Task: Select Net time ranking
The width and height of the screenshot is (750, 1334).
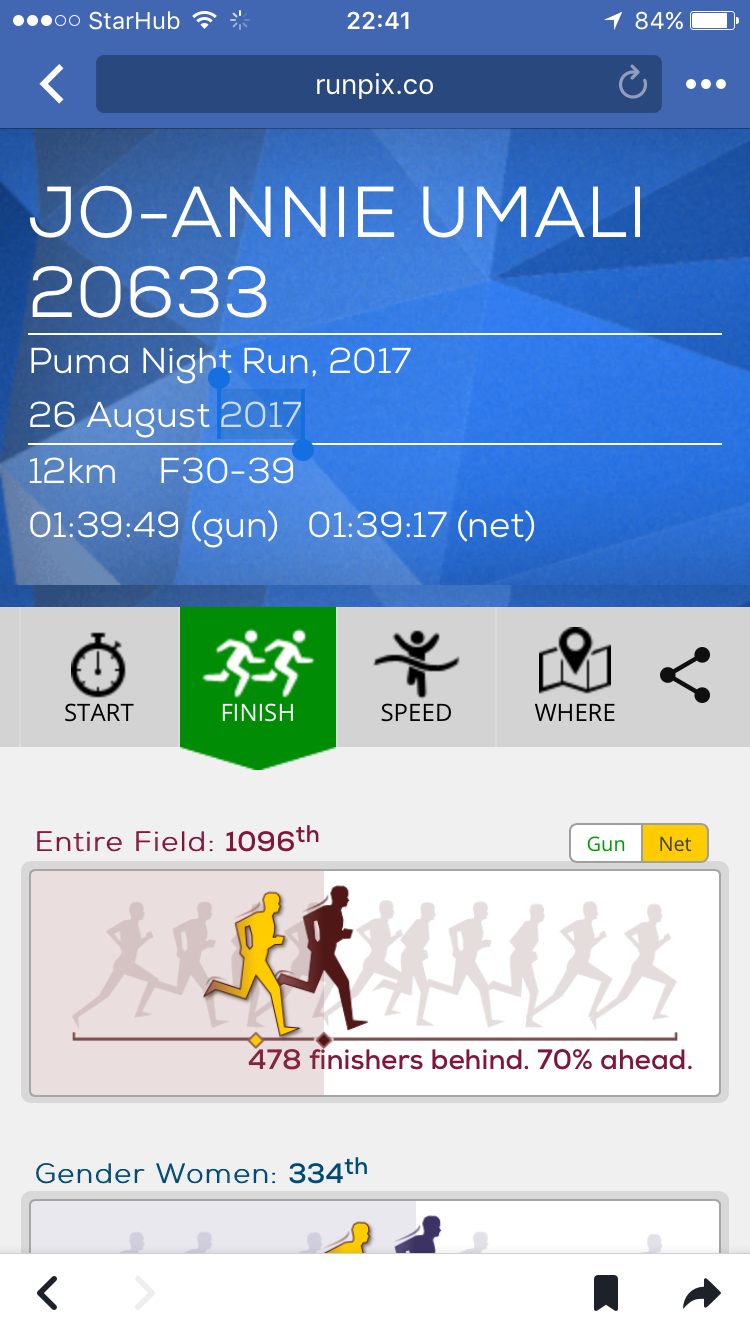Action: pyautogui.click(x=675, y=844)
